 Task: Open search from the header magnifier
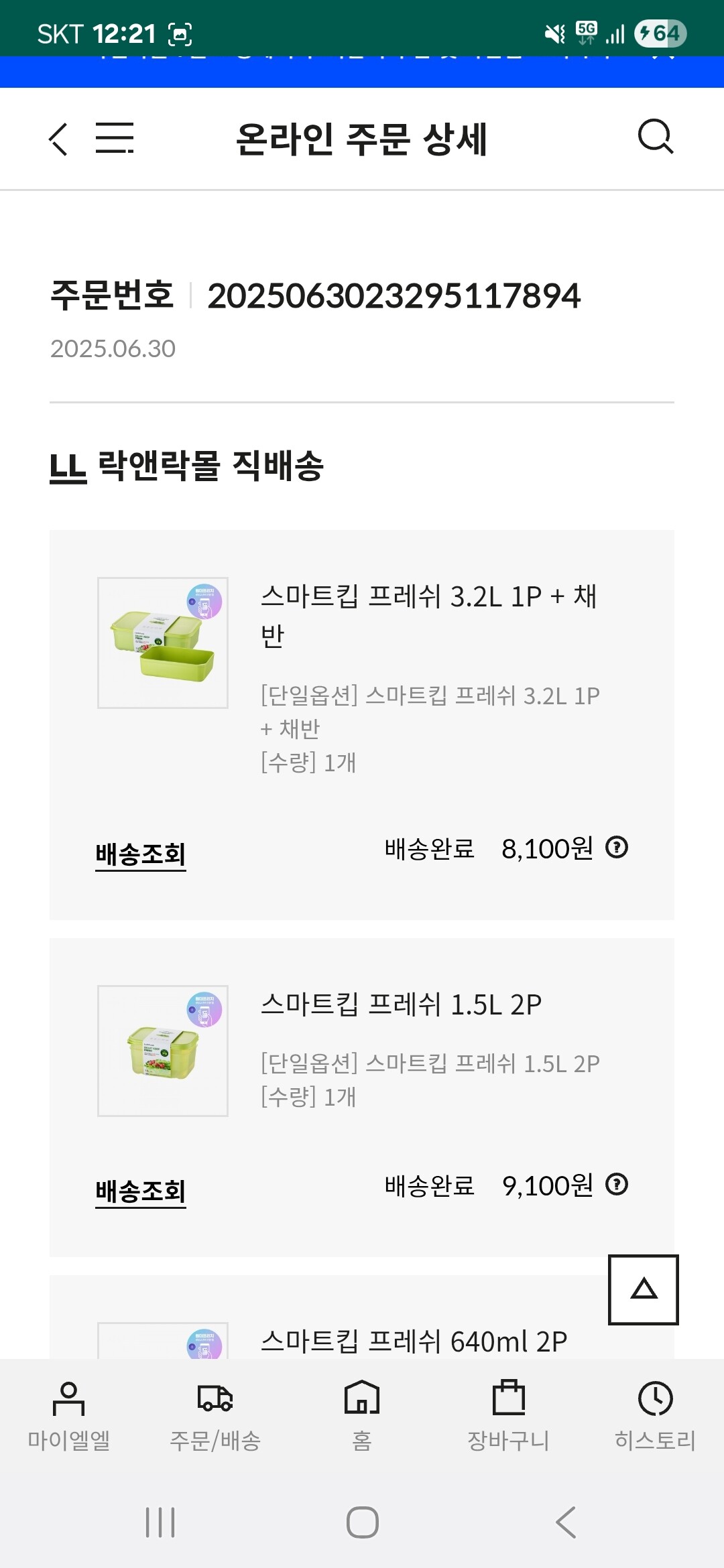(x=656, y=137)
